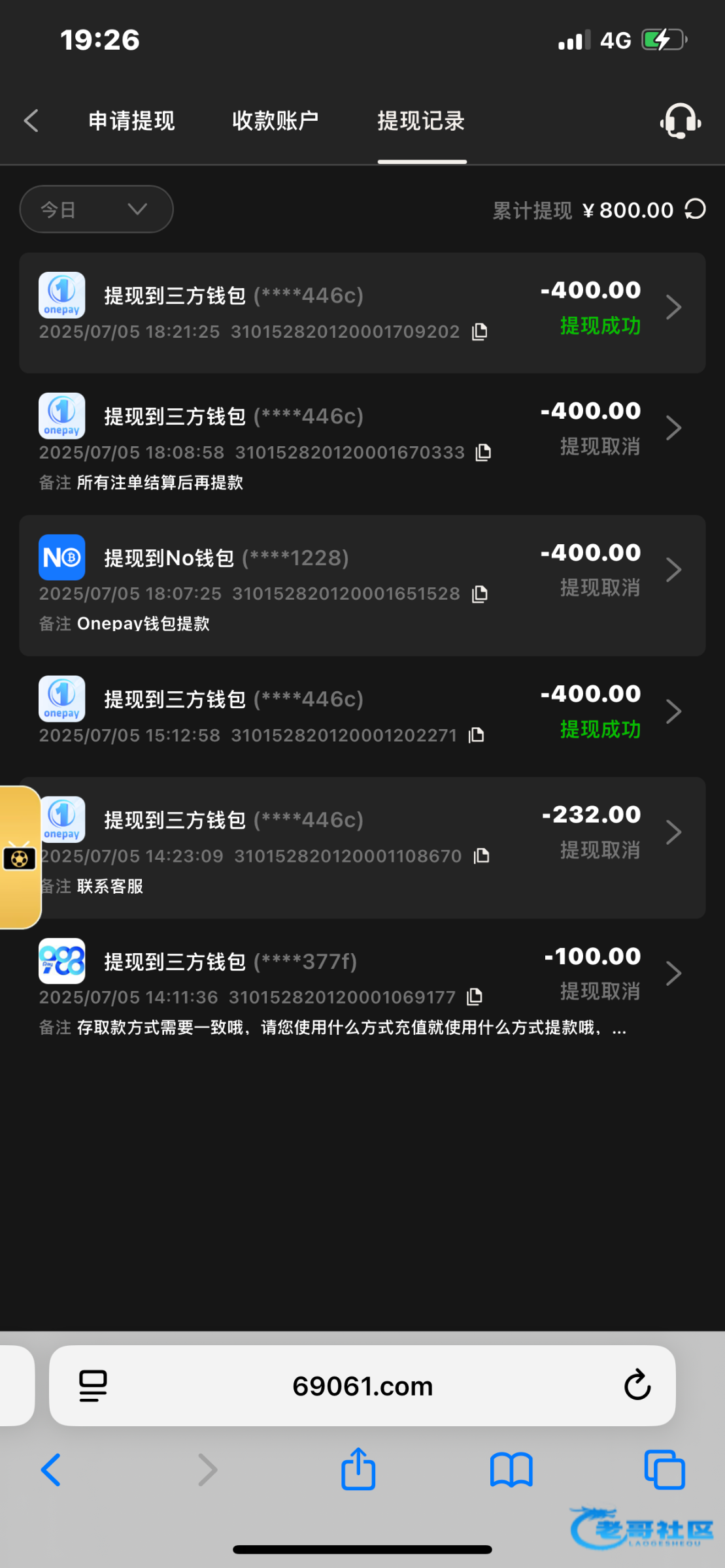Open the browser tabs overview
The image size is (725, 1568).
664,1470
